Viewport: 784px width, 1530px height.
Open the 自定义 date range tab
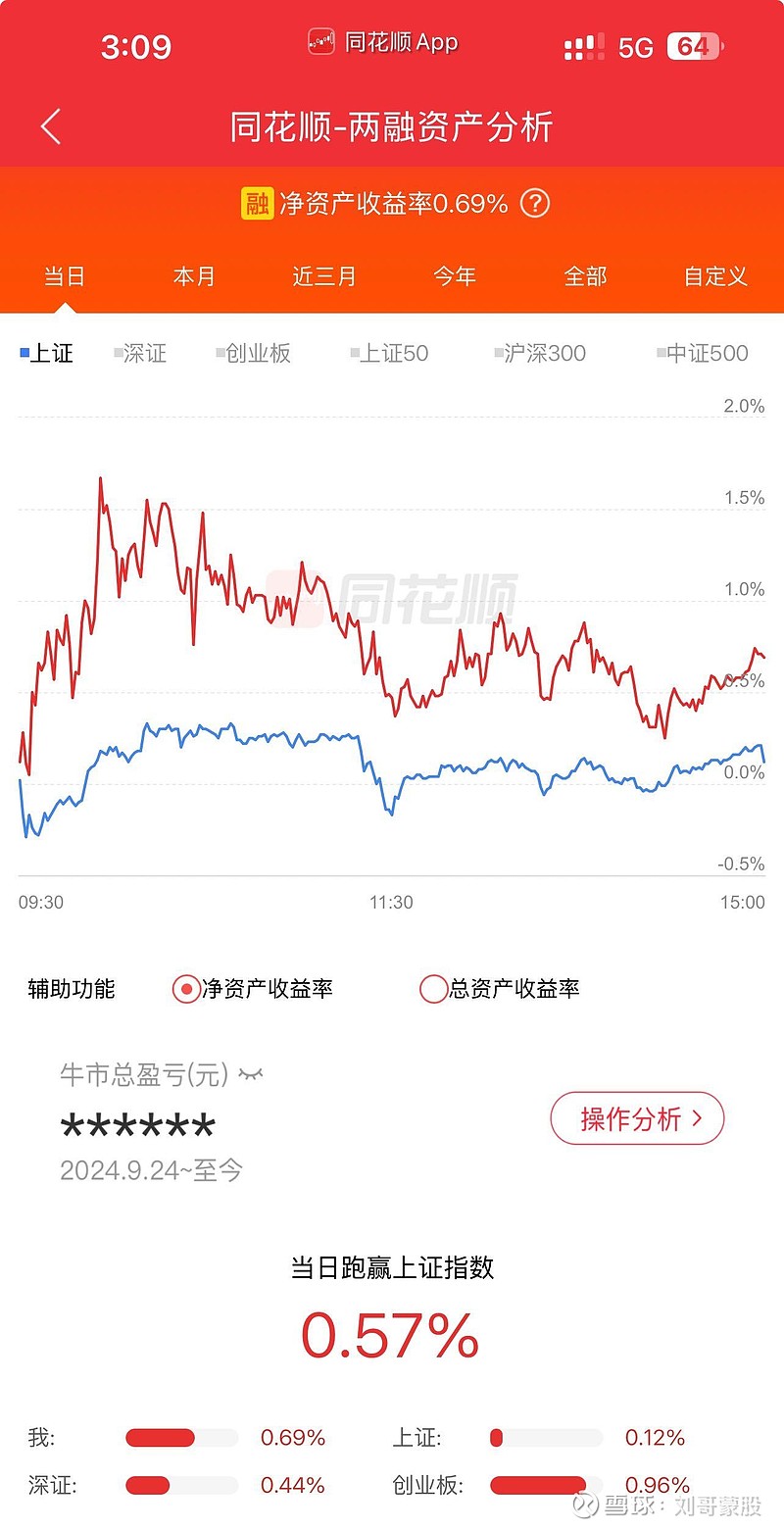point(714,277)
